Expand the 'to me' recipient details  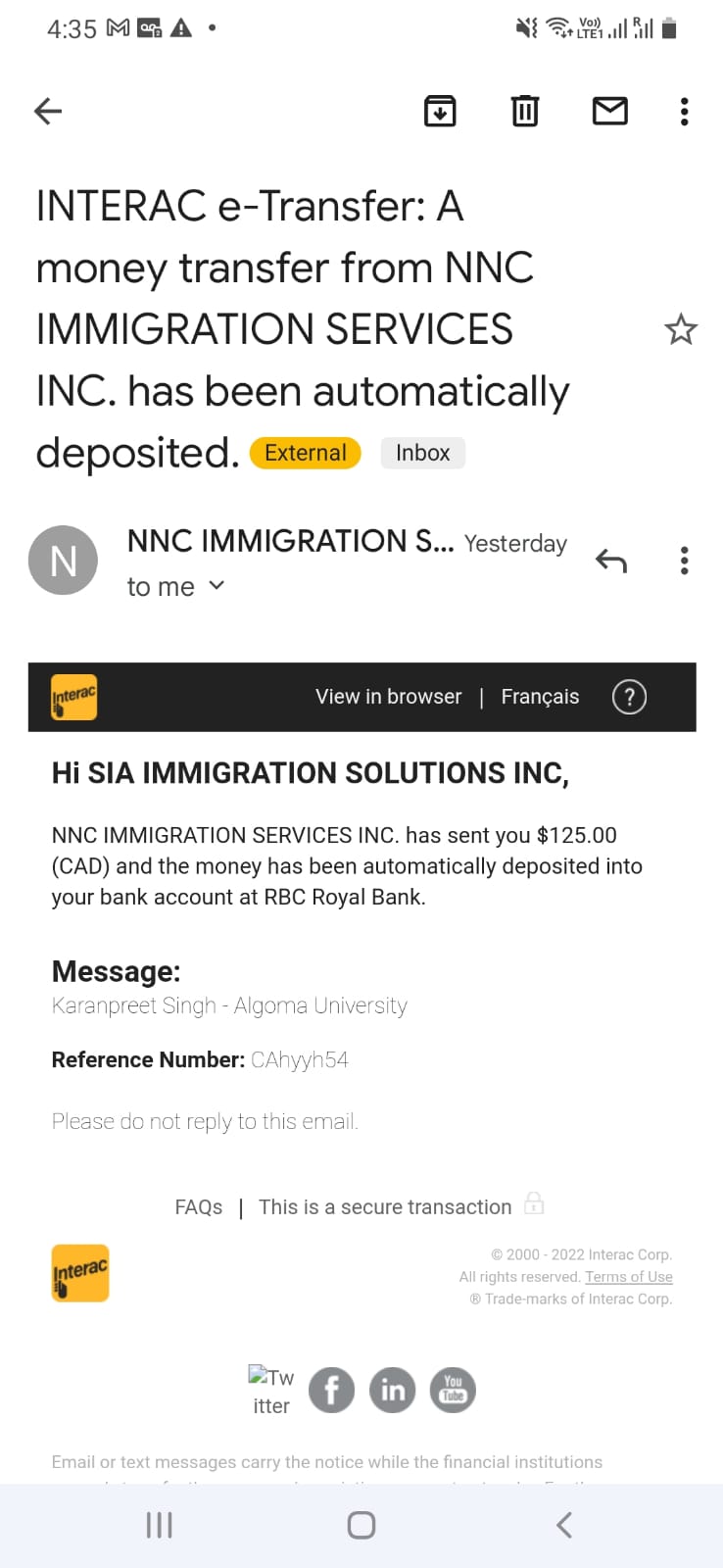[x=176, y=587]
